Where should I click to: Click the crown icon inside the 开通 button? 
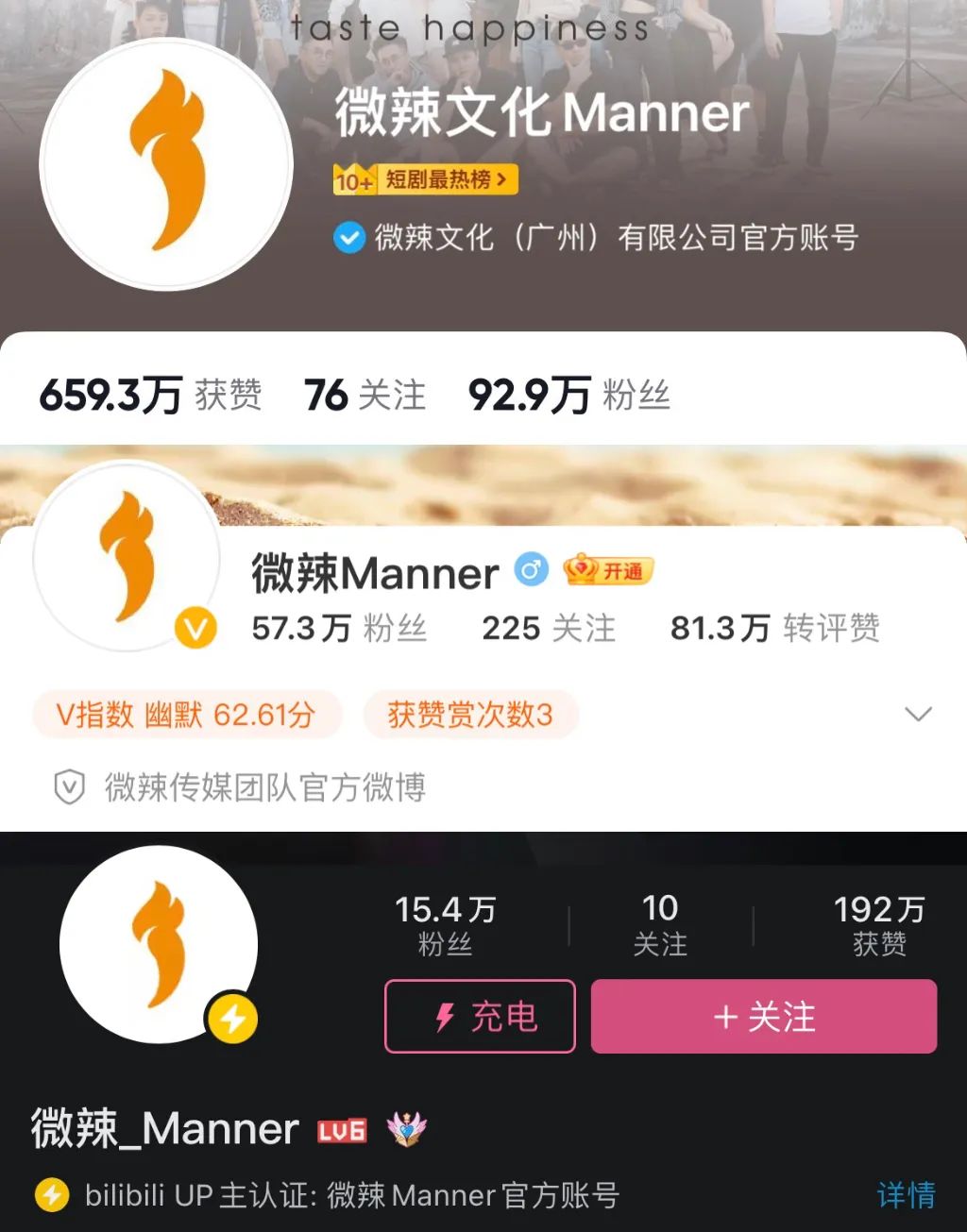(x=583, y=569)
